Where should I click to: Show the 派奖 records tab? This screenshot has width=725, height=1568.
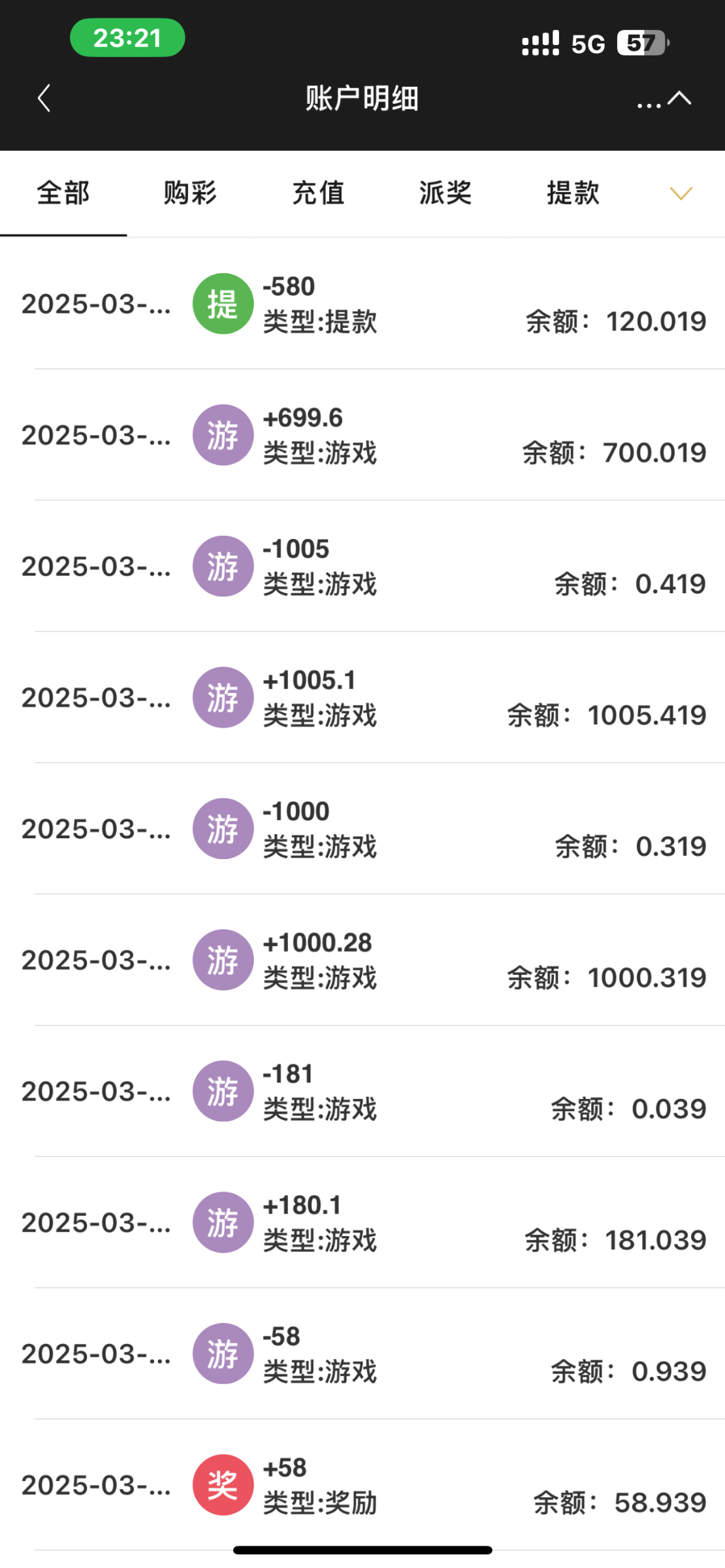[445, 193]
